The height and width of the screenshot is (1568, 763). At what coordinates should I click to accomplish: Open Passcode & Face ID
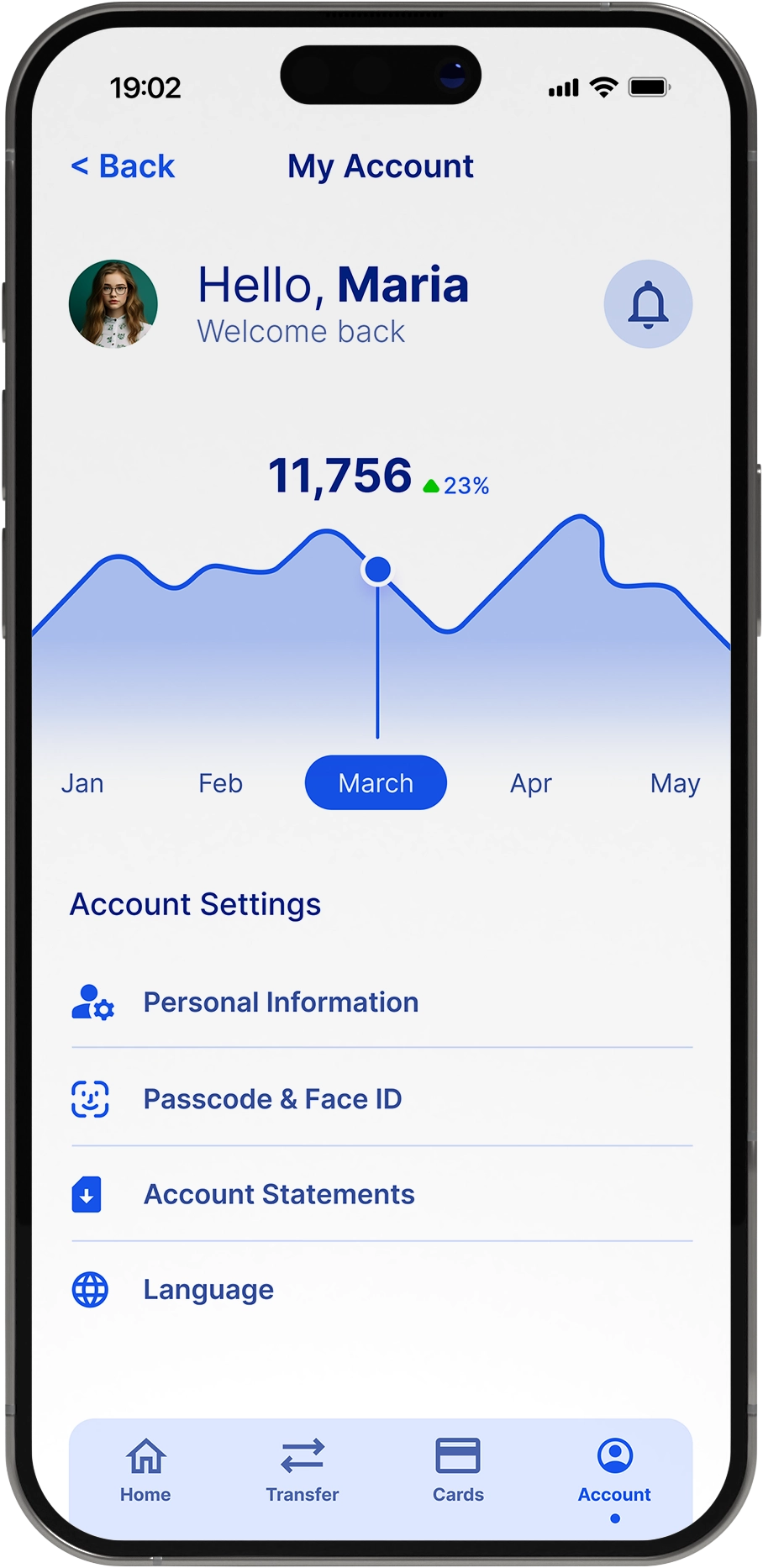point(272,1099)
